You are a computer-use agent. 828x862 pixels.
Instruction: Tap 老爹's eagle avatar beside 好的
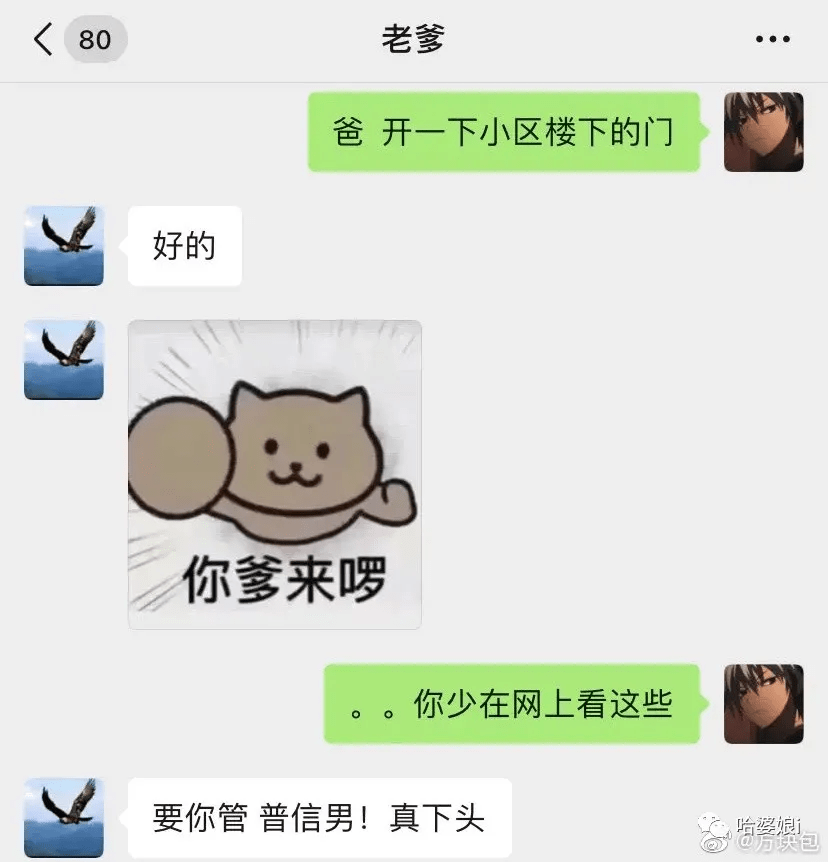(x=63, y=246)
